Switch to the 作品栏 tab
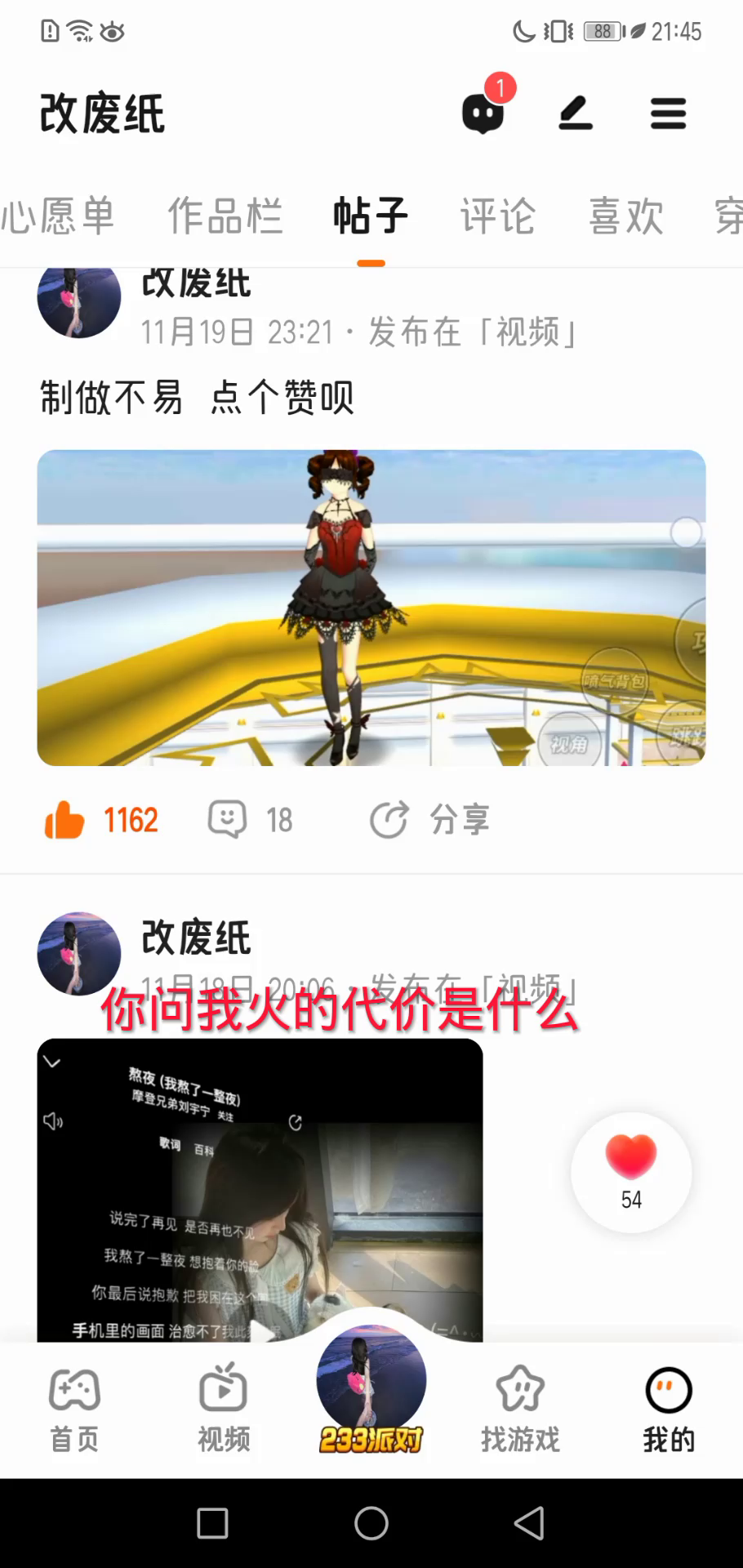Viewport: 743px width, 1568px height. tap(225, 216)
